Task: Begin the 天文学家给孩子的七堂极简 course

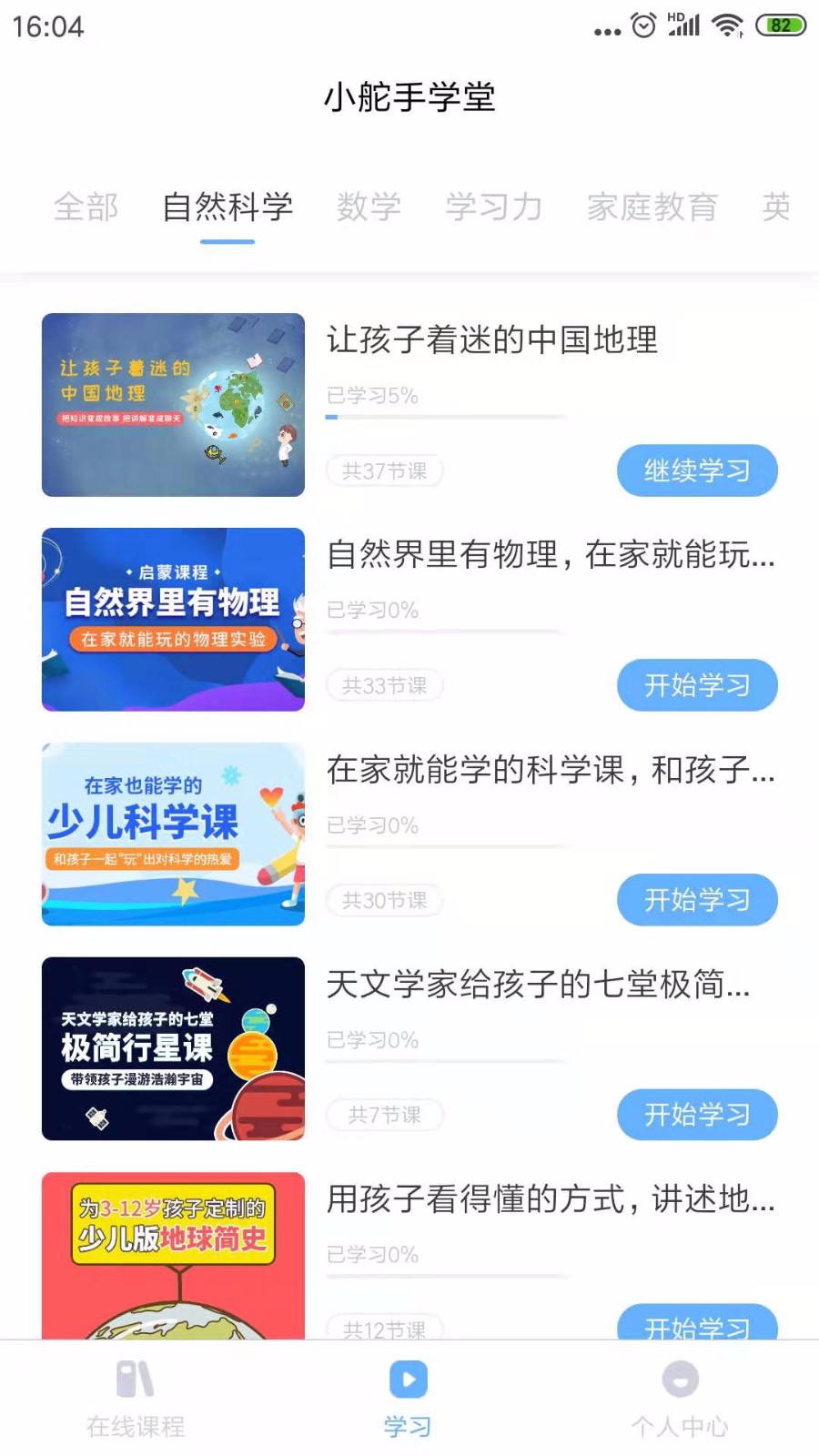Action: tap(697, 1115)
